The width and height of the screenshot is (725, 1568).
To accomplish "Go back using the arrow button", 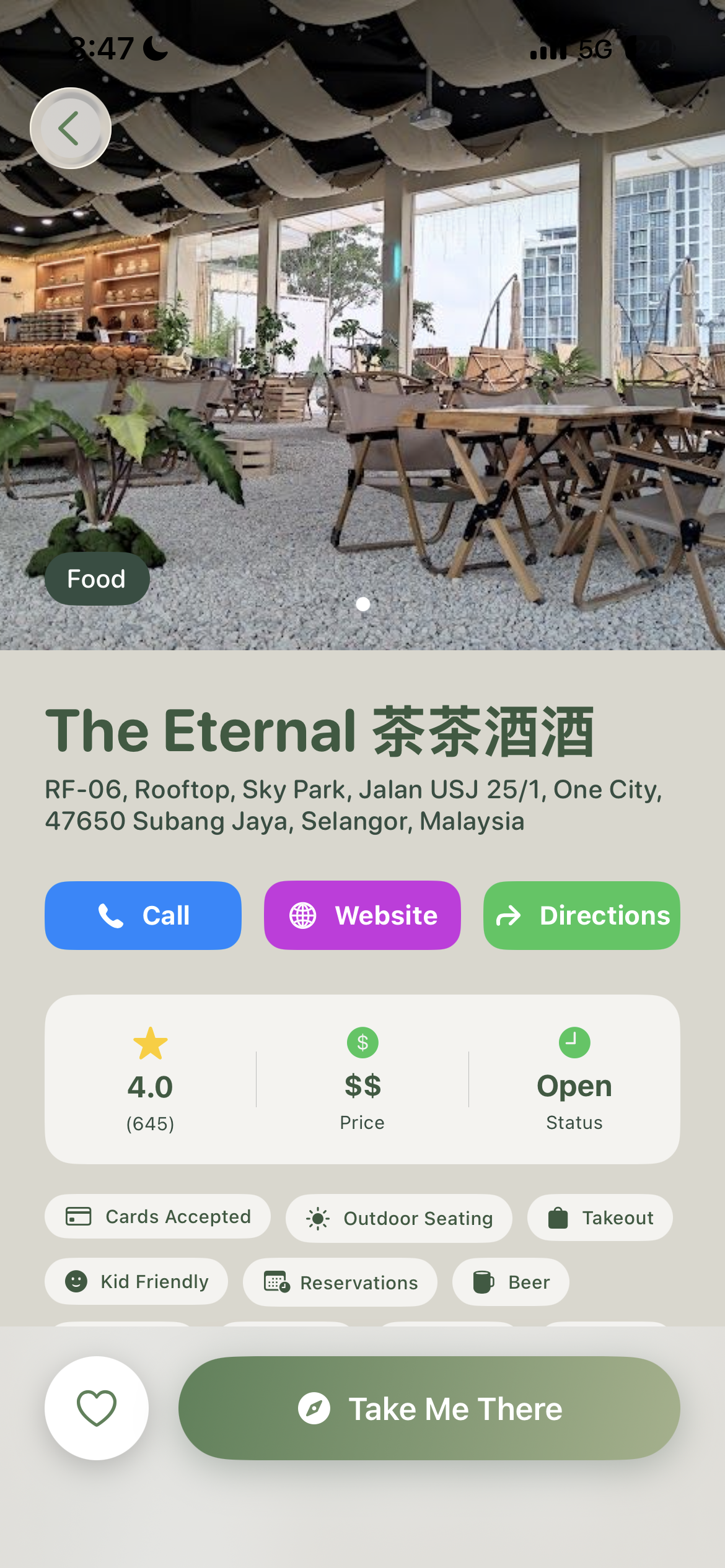I will 71,128.
